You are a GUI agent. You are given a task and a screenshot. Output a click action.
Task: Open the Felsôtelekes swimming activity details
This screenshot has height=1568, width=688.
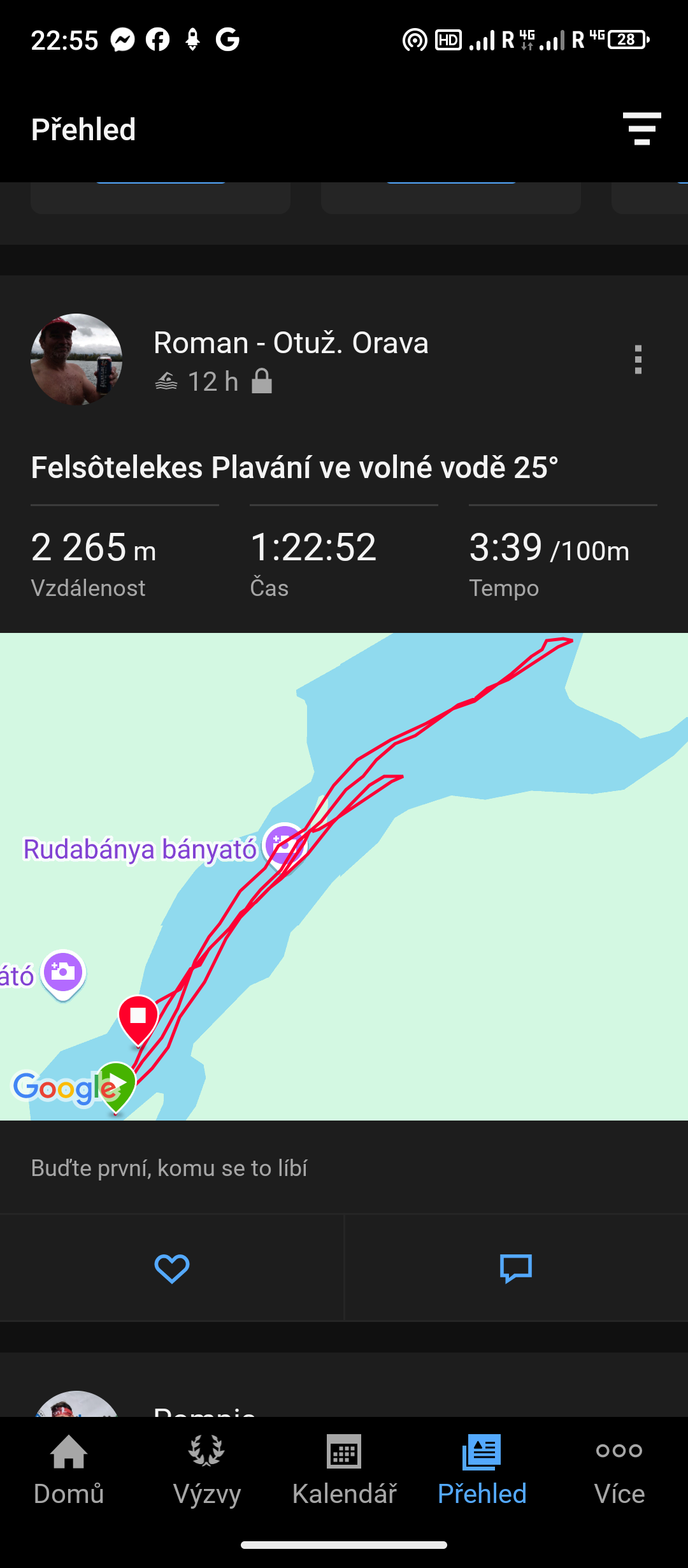[x=294, y=467]
